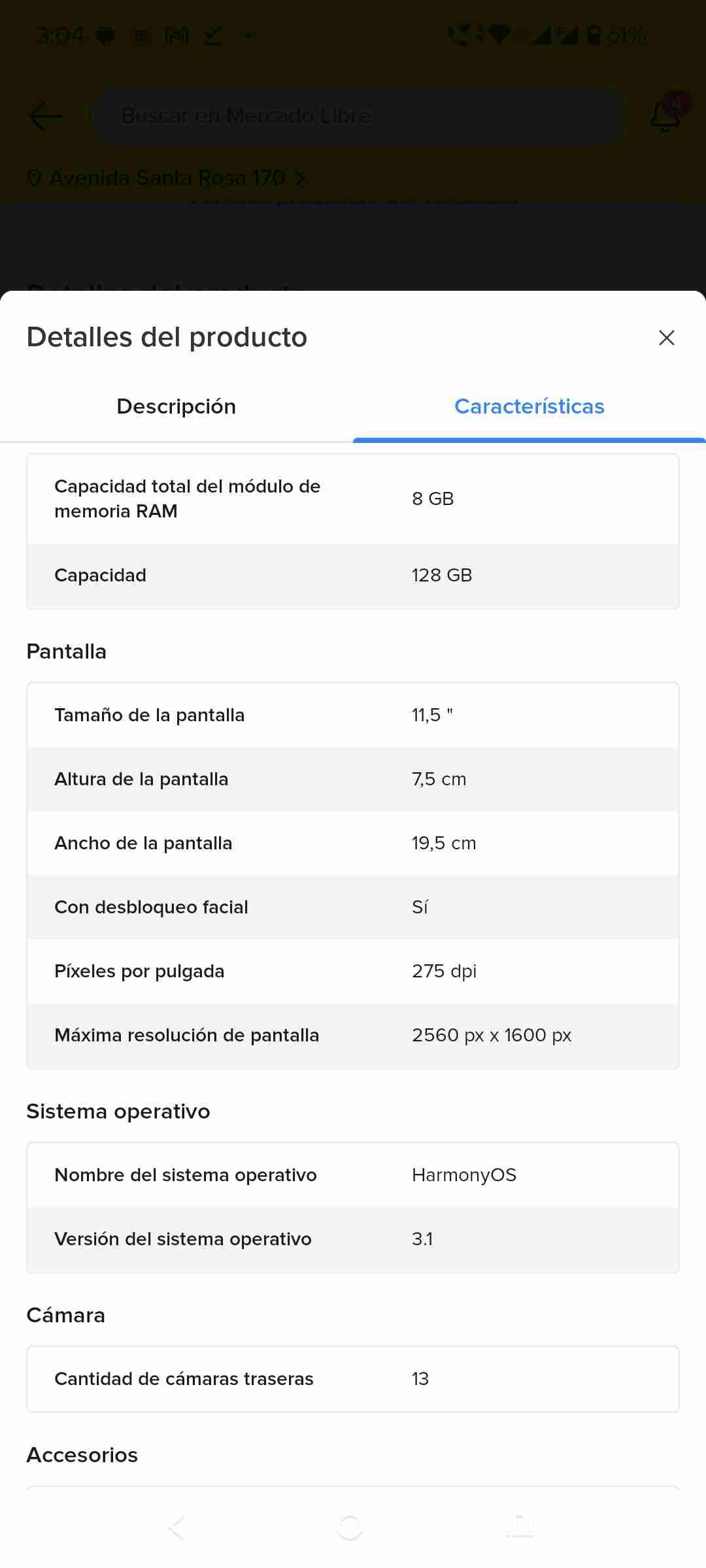Expand the delivery address chevron
This screenshot has width=706, height=1568.
(x=300, y=178)
